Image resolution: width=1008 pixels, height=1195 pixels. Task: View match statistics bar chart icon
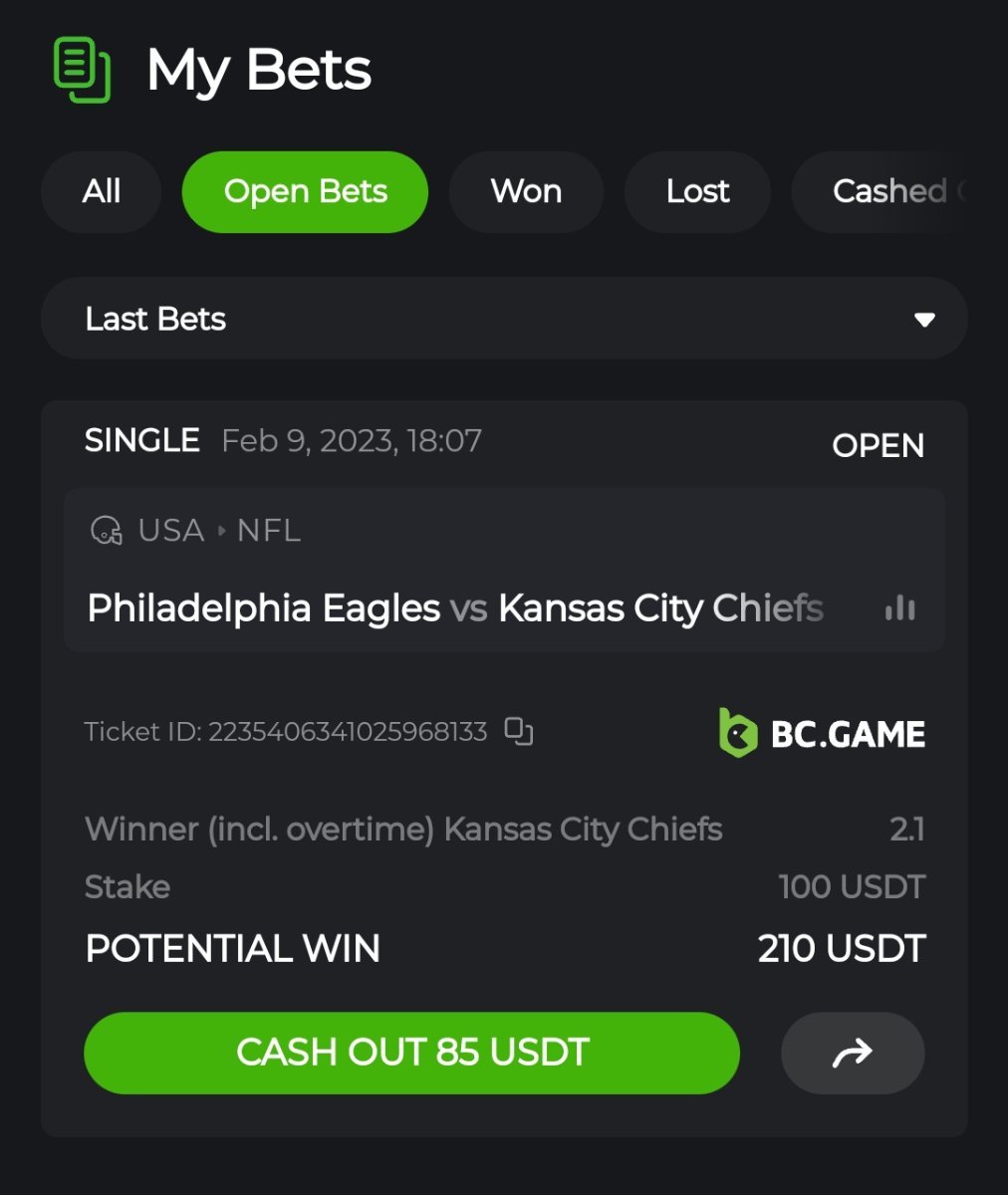[x=900, y=607]
